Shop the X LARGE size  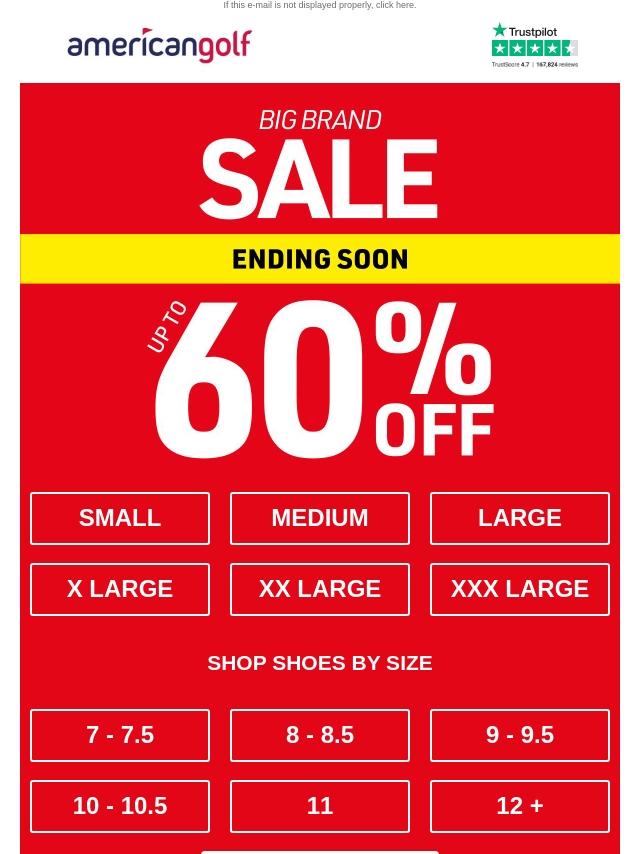tap(120, 589)
